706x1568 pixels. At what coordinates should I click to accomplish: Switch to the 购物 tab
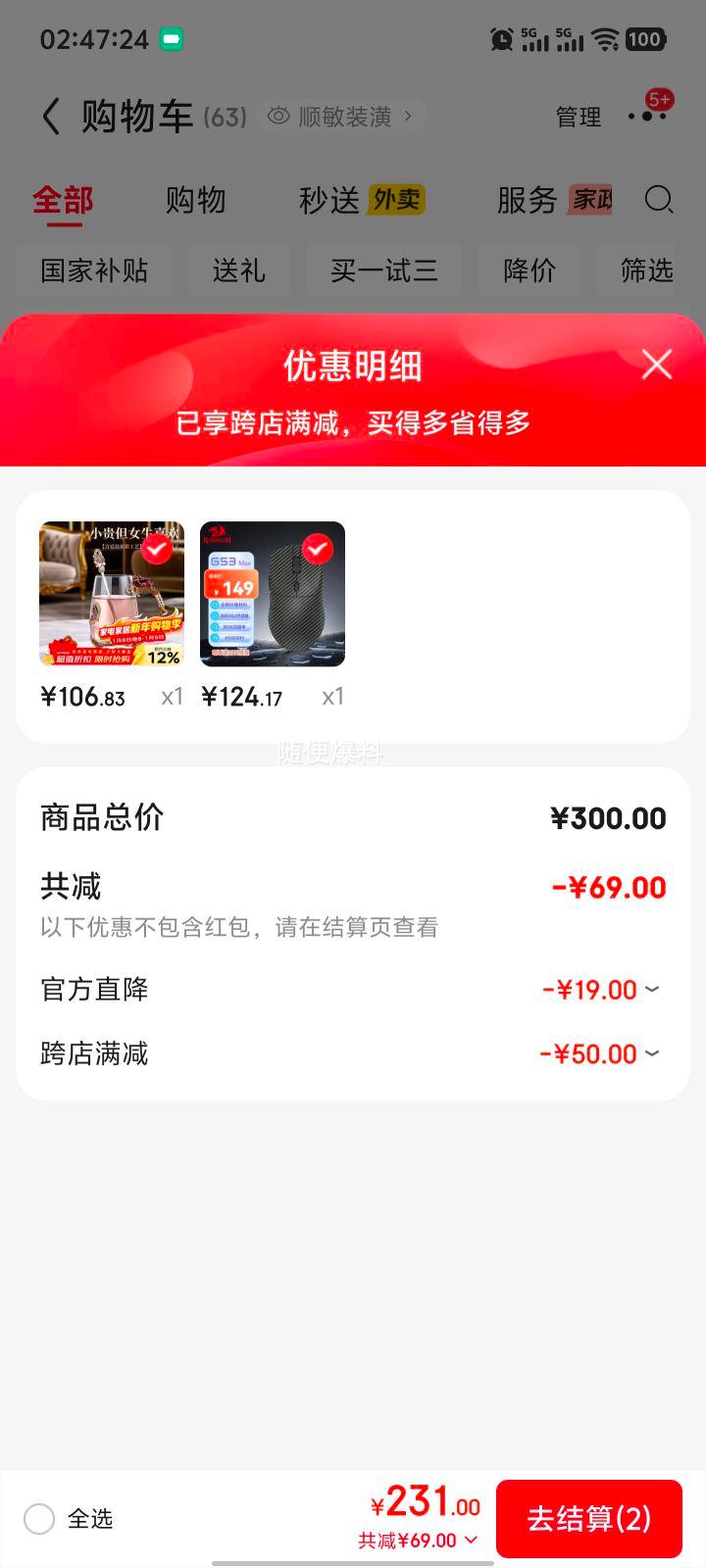point(195,200)
